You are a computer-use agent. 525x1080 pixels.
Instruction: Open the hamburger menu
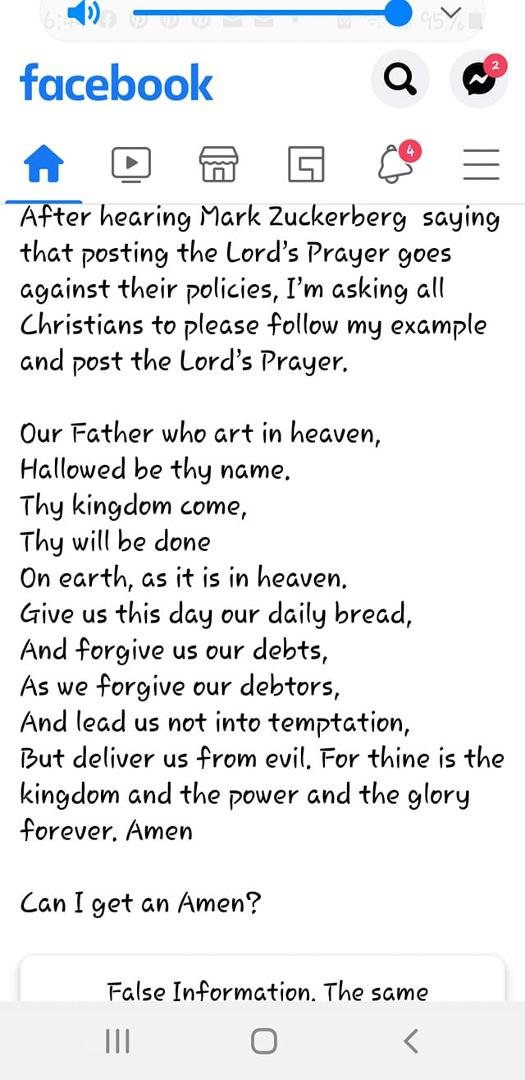click(x=481, y=165)
